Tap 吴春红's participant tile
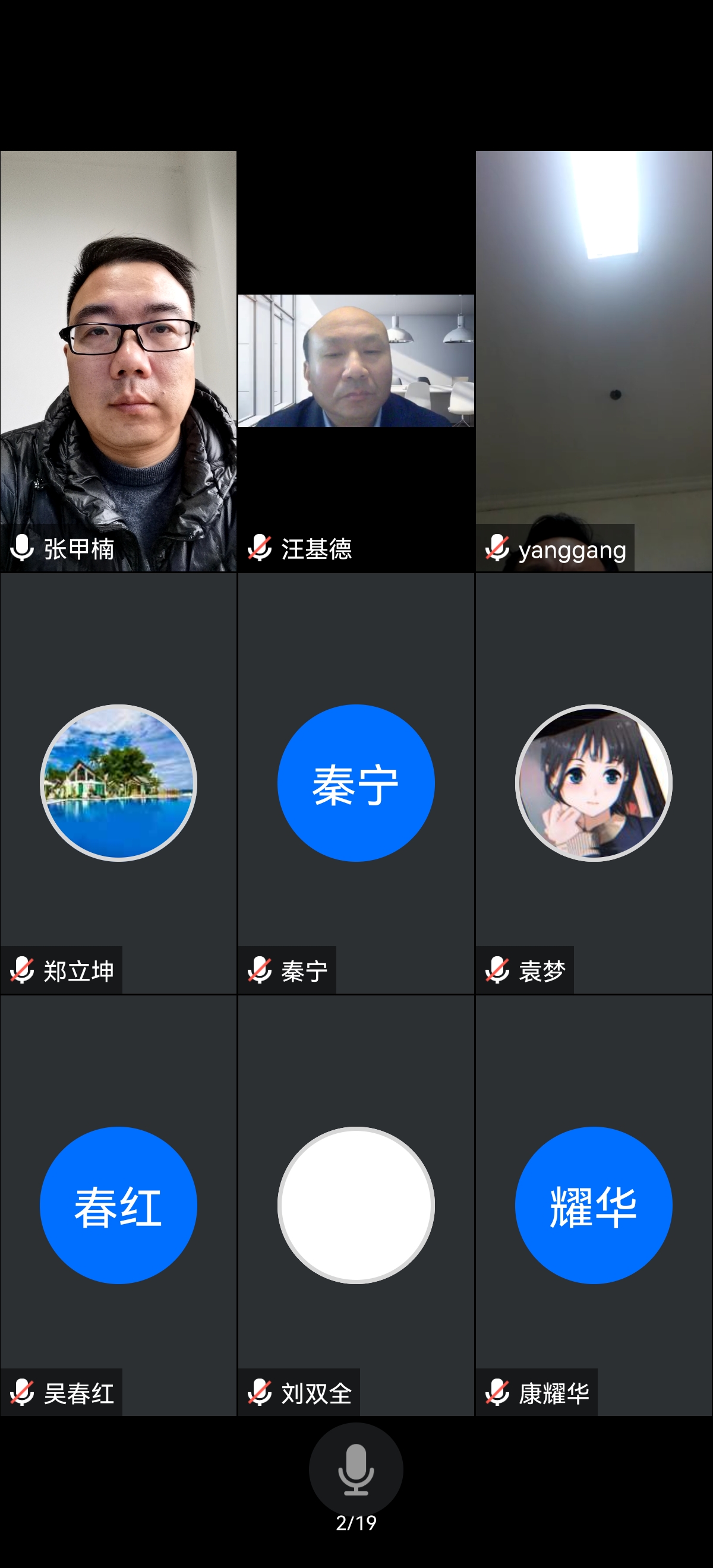The image size is (713, 1568). pos(118,1205)
